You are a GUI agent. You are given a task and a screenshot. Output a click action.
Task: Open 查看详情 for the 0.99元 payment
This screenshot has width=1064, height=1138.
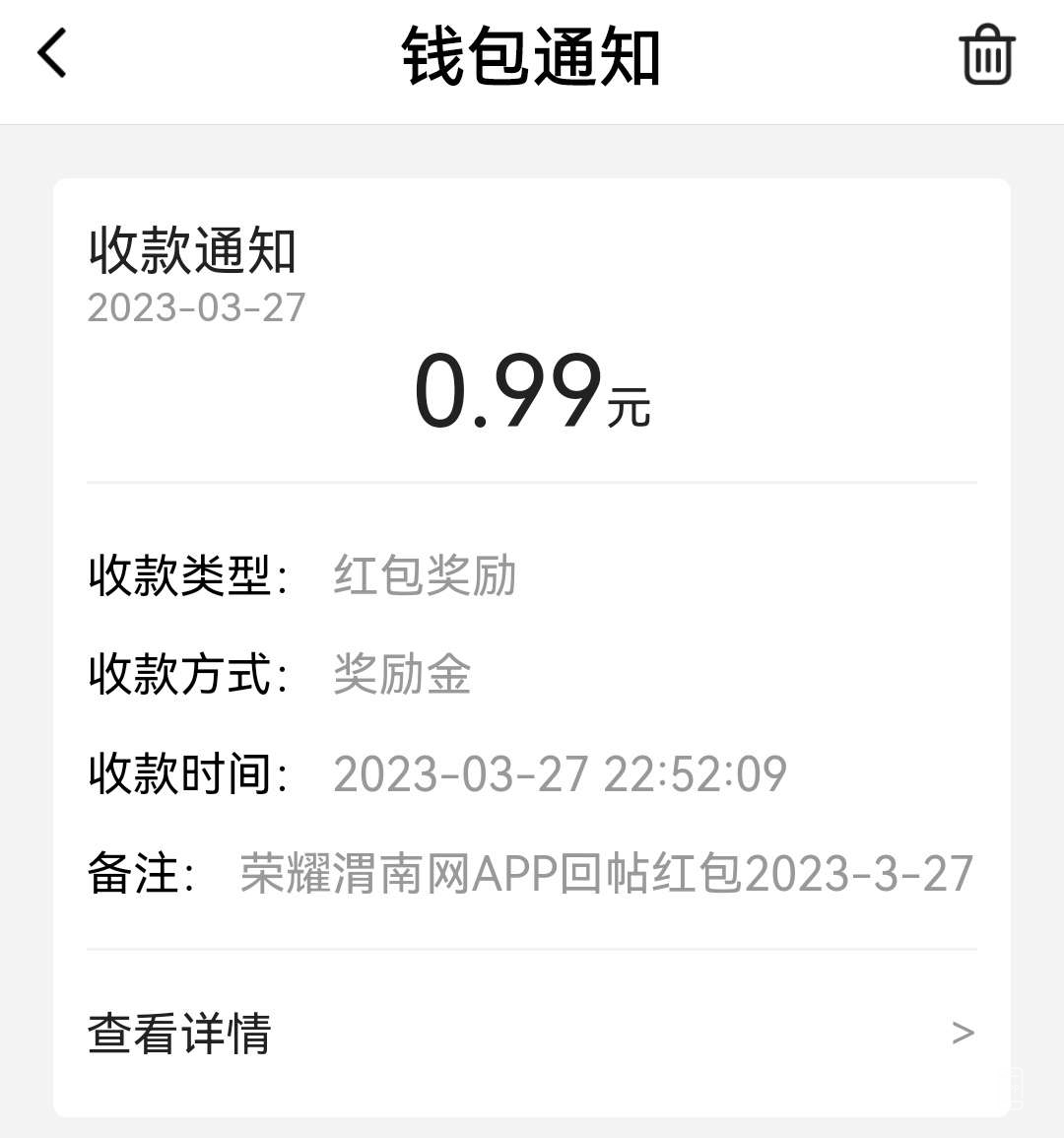tap(532, 1033)
